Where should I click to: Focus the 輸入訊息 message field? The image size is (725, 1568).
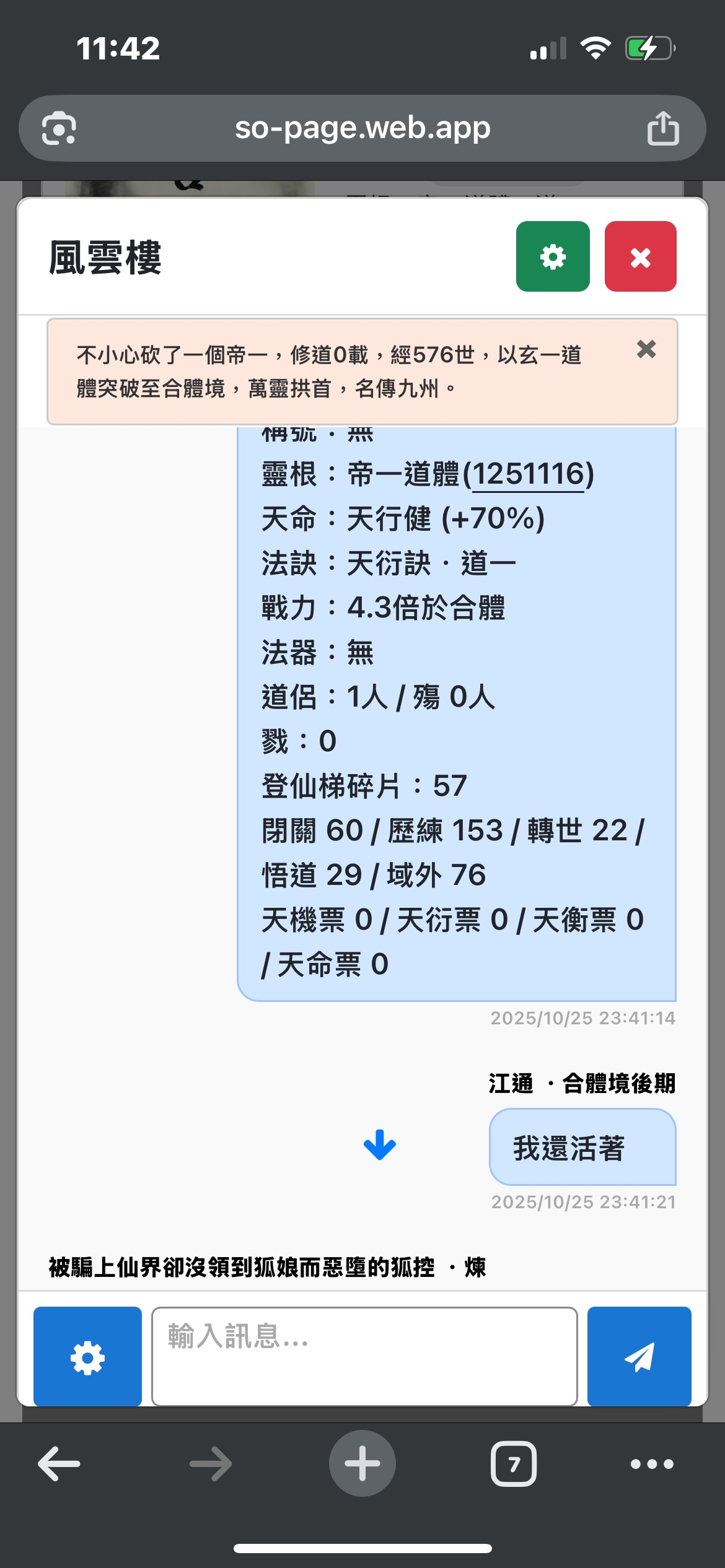tap(364, 1357)
